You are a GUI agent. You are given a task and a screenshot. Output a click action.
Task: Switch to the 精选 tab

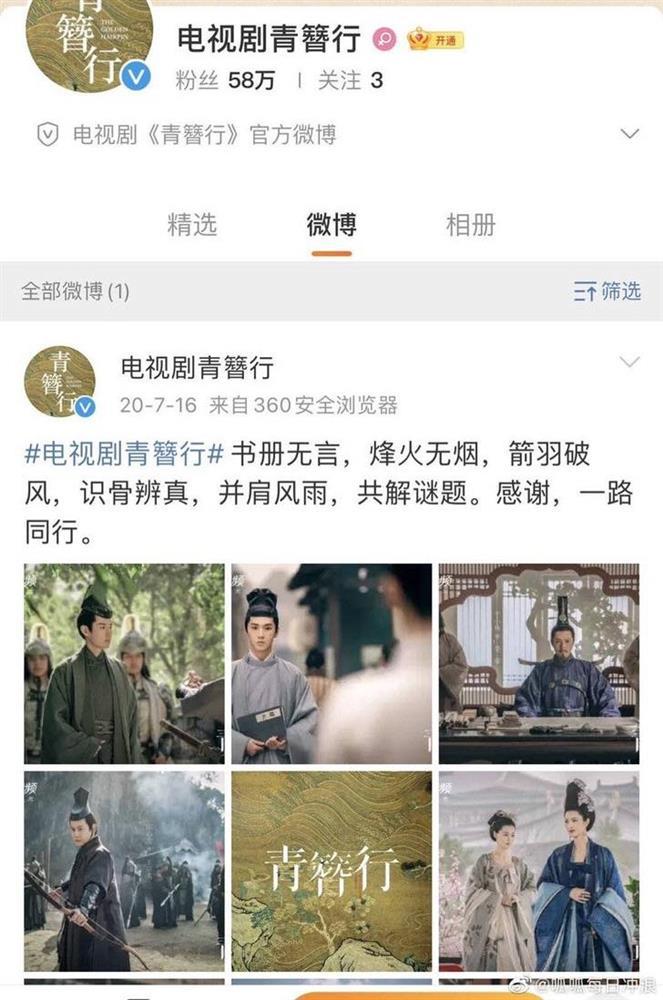coord(192,225)
